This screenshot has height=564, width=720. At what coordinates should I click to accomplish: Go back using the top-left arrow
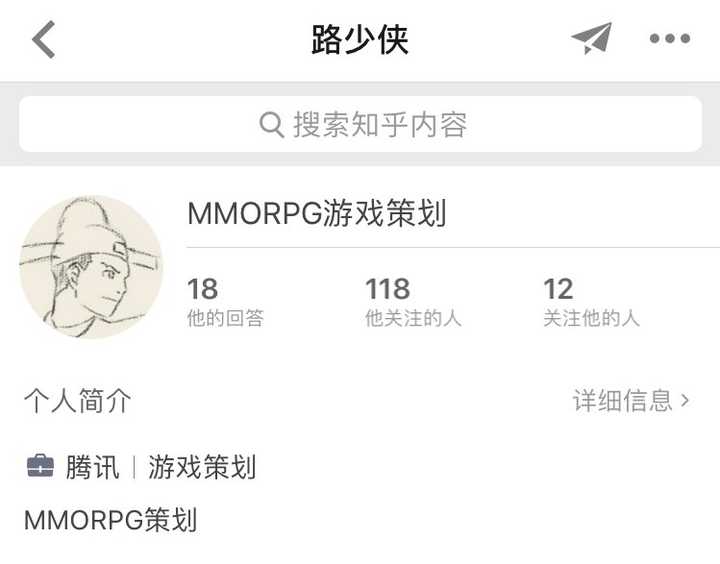click(x=43, y=40)
